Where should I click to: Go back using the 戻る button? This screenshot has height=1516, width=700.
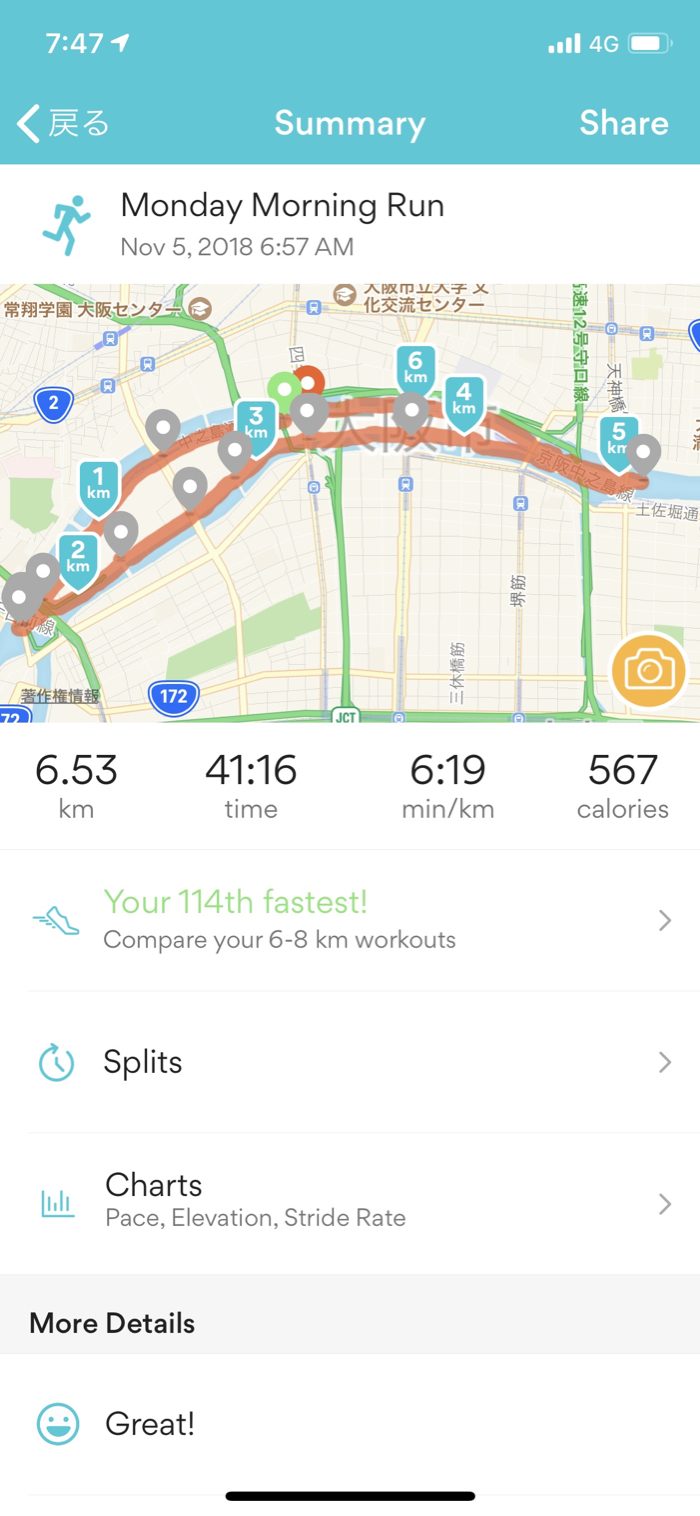coord(63,124)
